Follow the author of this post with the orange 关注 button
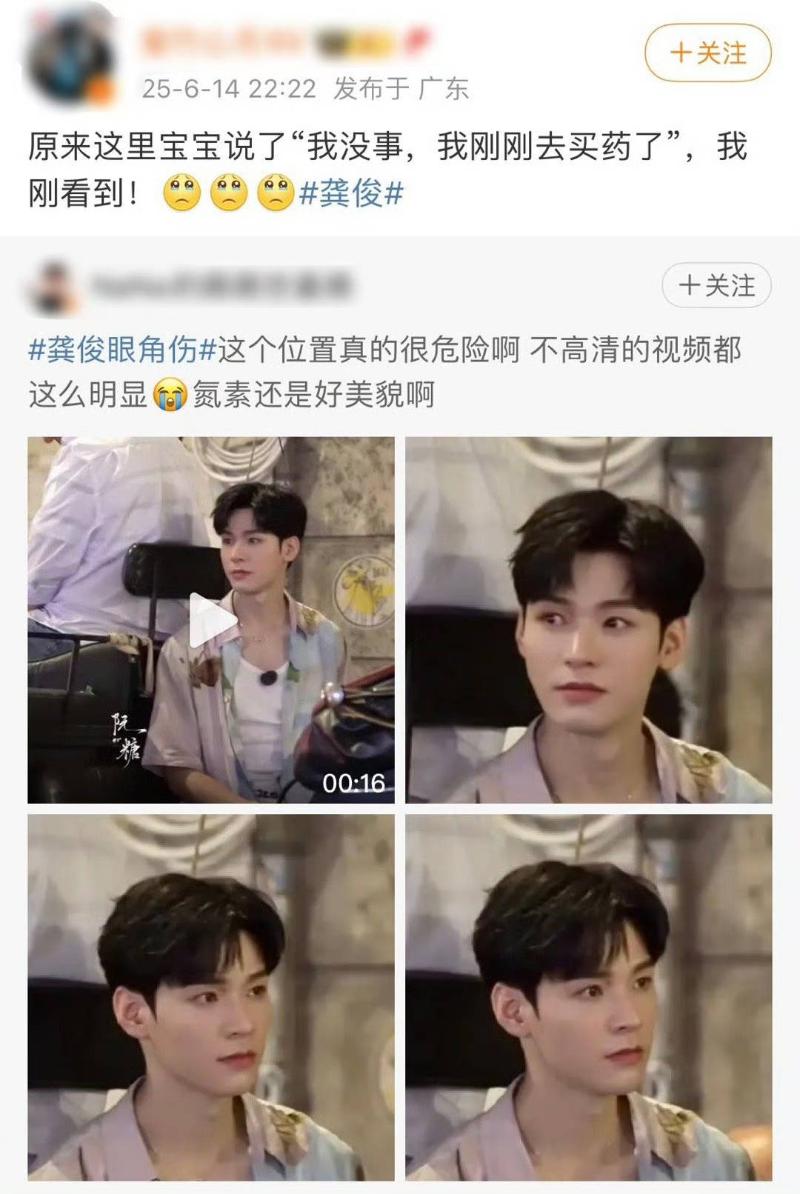Image resolution: width=800 pixels, height=1194 pixels. [708, 53]
